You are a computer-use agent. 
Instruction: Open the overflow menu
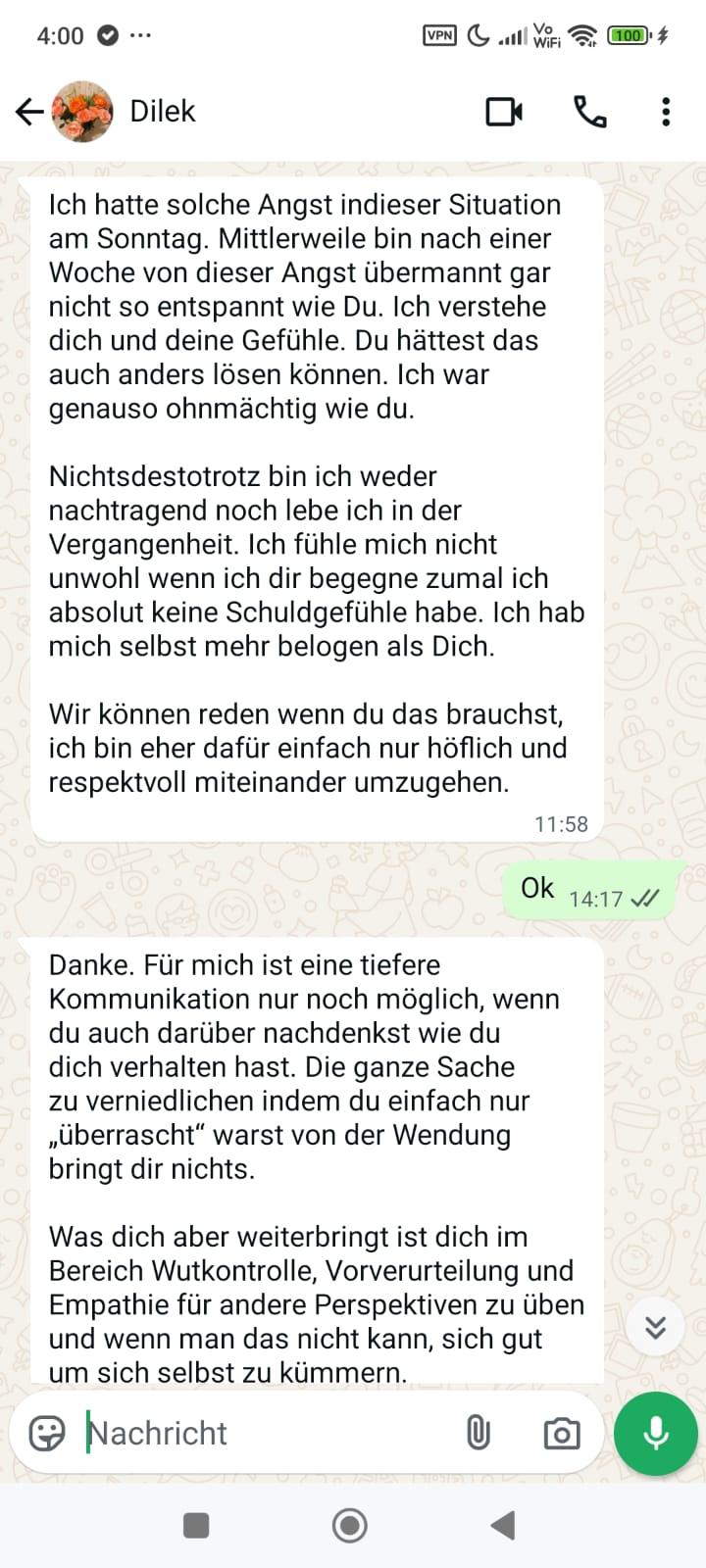(666, 112)
